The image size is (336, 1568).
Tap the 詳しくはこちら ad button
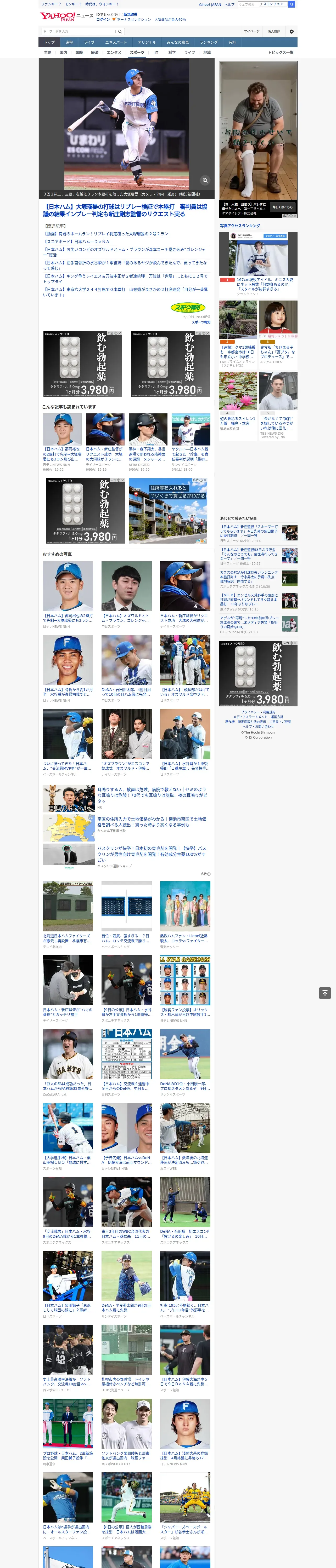click(x=282, y=207)
